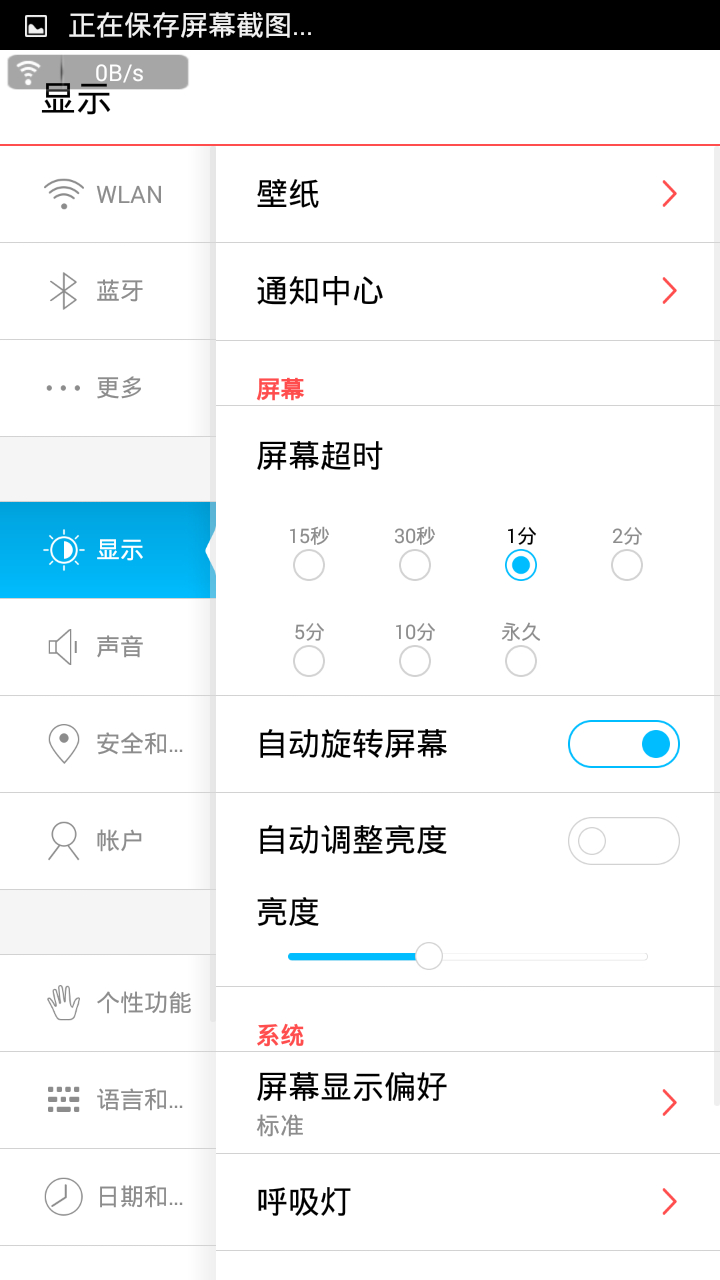Go to 帐户 (Accounts) settings
The width and height of the screenshot is (720, 1280).
106,841
